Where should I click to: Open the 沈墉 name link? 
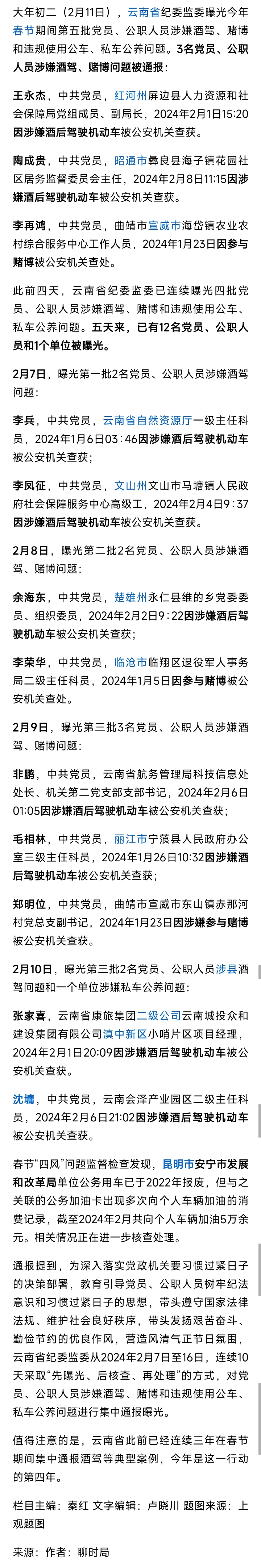coord(24,1099)
